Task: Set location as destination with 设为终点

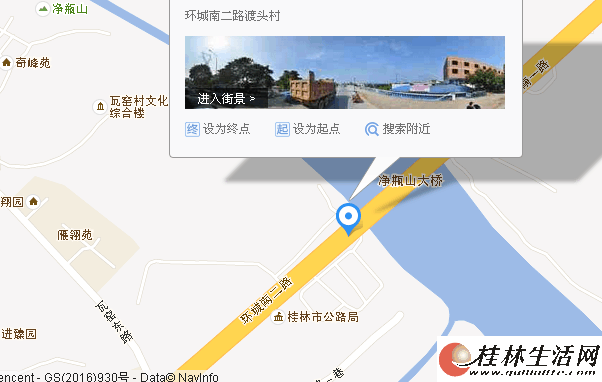Action: (x=218, y=129)
